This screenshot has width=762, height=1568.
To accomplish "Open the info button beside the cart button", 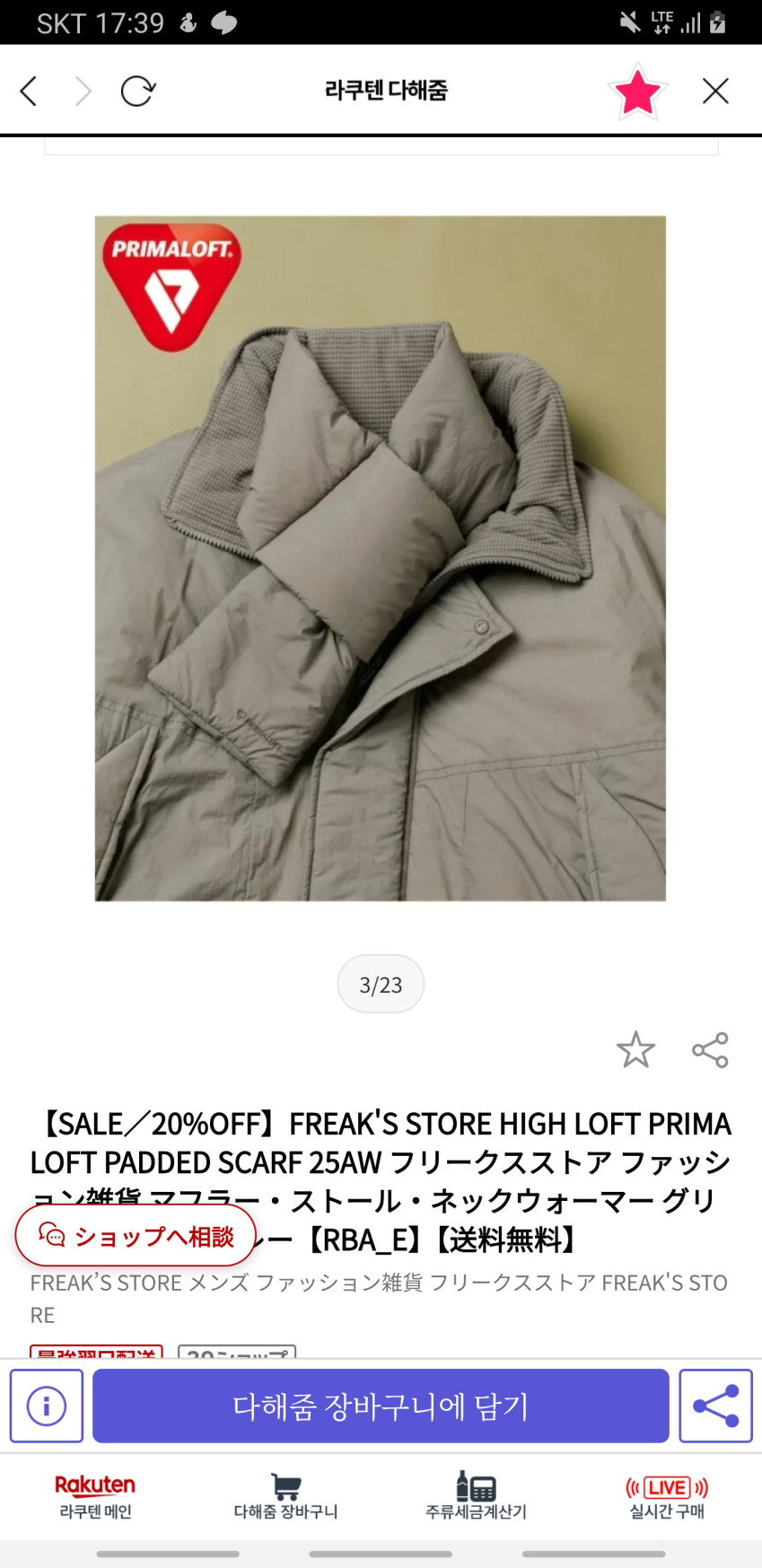I will pyautogui.click(x=47, y=1406).
